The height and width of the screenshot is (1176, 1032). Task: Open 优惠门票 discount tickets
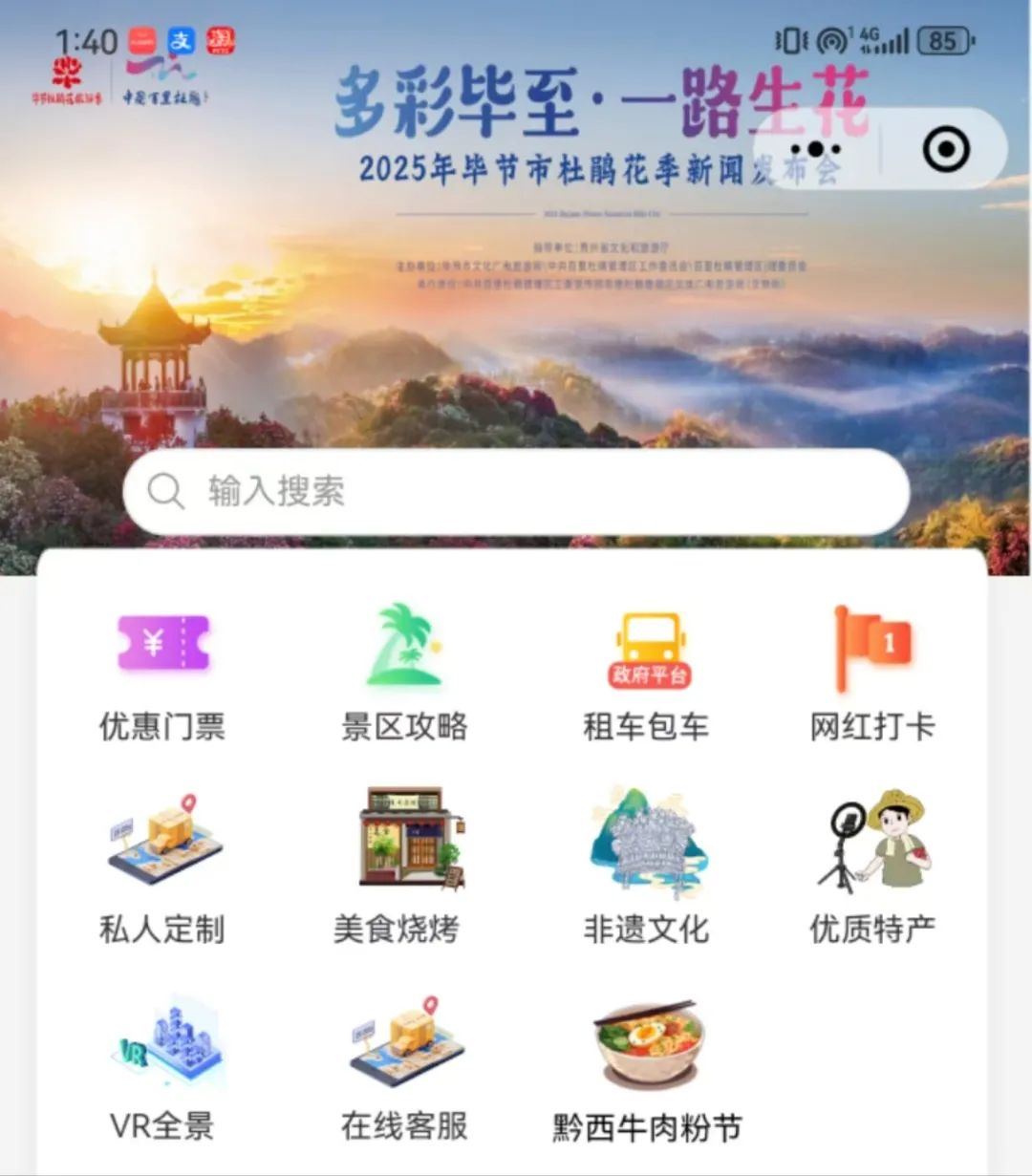pos(162,673)
